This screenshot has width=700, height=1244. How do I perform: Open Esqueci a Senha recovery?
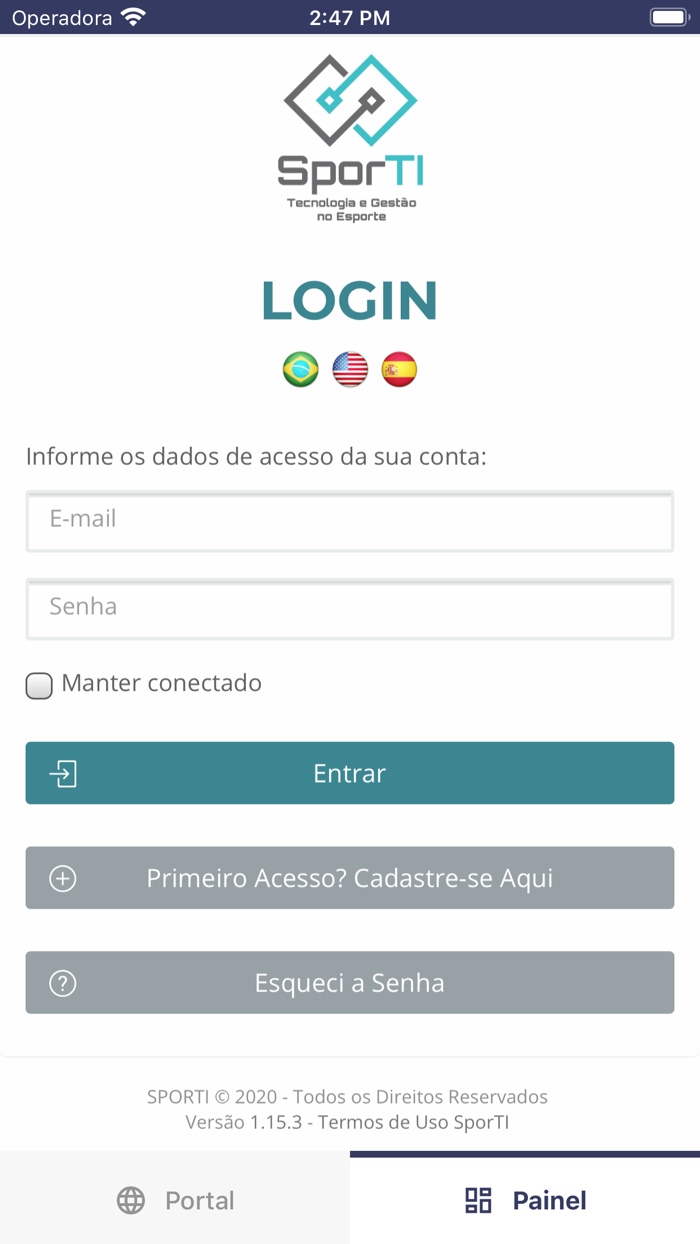click(x=350, y=983)
